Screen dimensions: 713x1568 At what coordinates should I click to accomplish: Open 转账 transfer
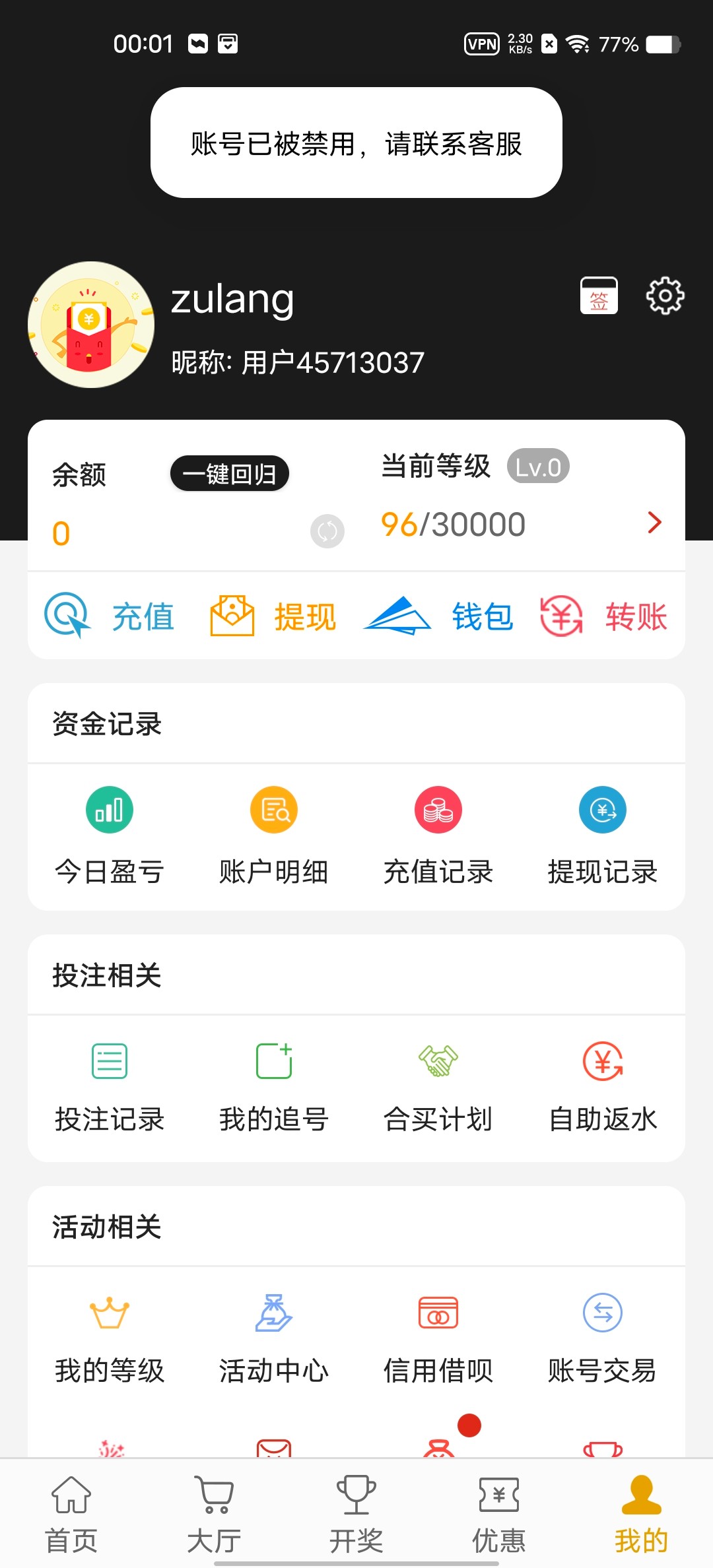coord(603,616)
